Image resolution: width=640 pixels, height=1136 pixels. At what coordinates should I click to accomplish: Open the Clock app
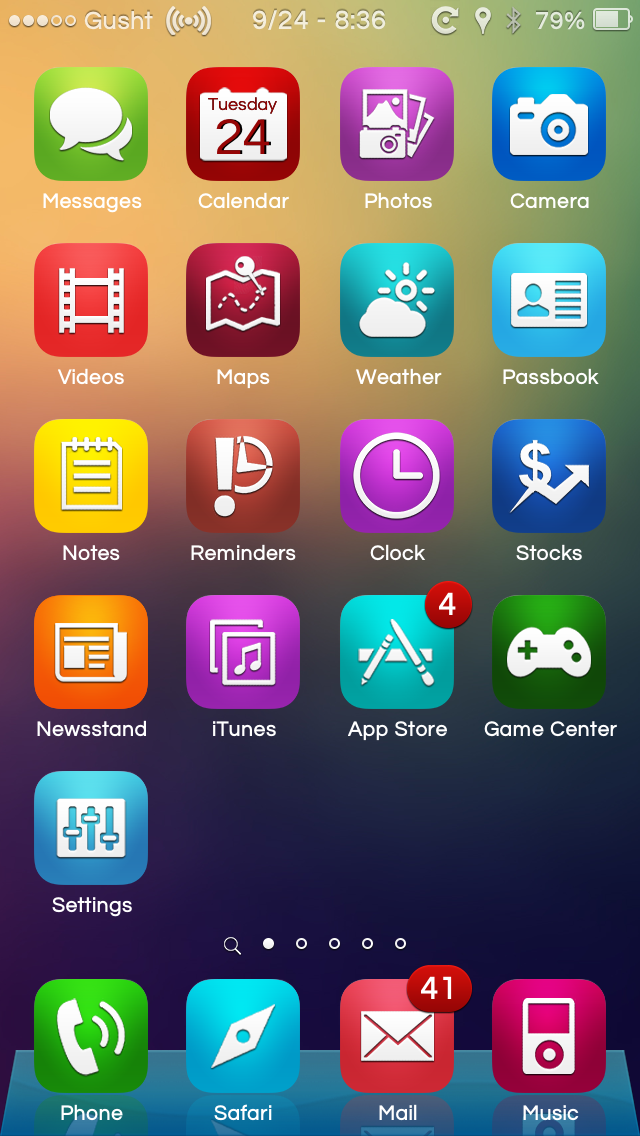[397, 476]
